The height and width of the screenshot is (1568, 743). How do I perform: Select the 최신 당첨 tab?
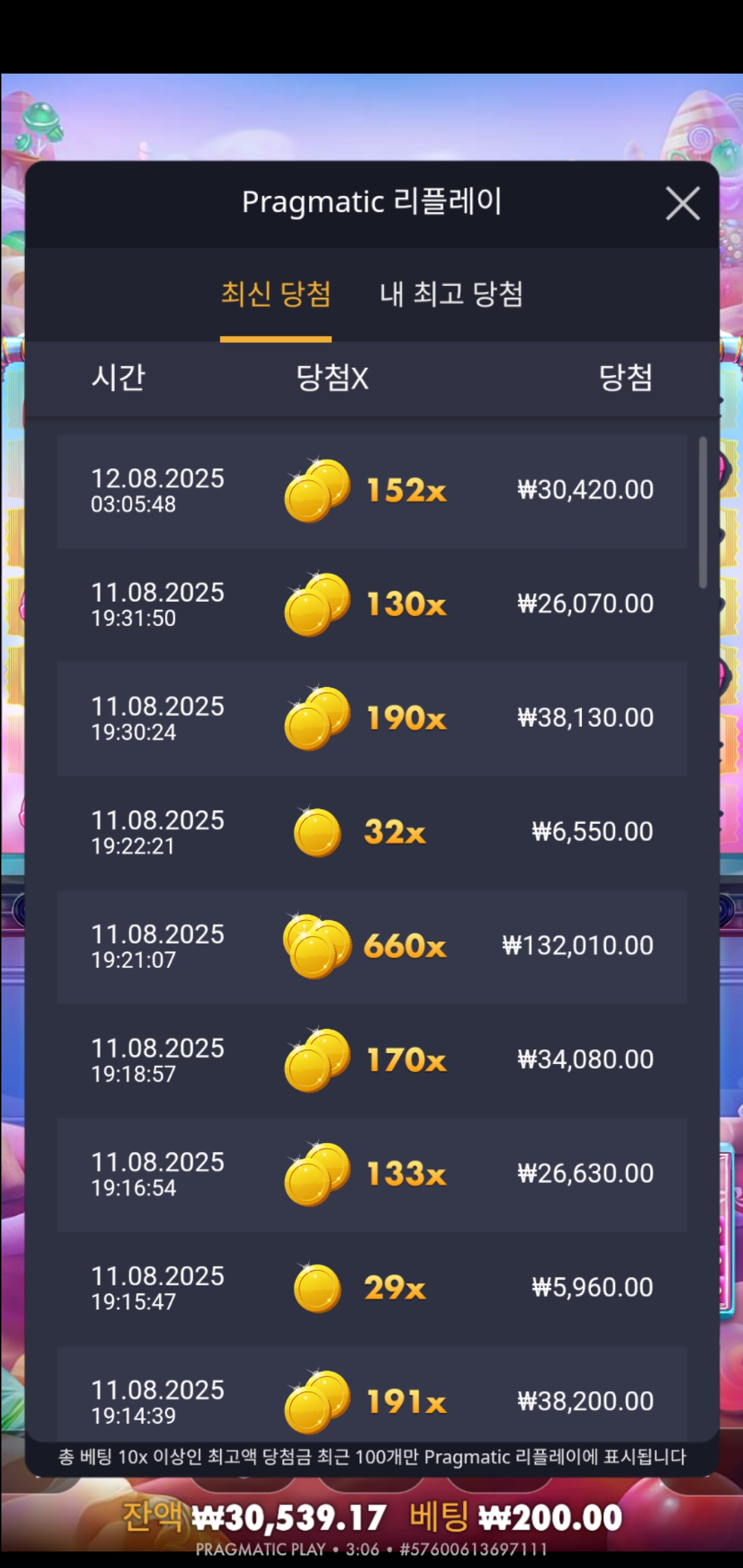(x=276, y=294)
